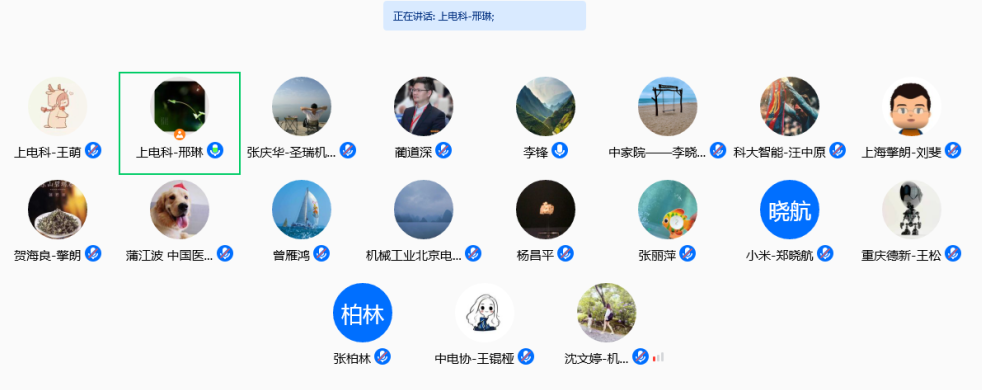Select participant 李锋's avatar

tap(545, 106)
